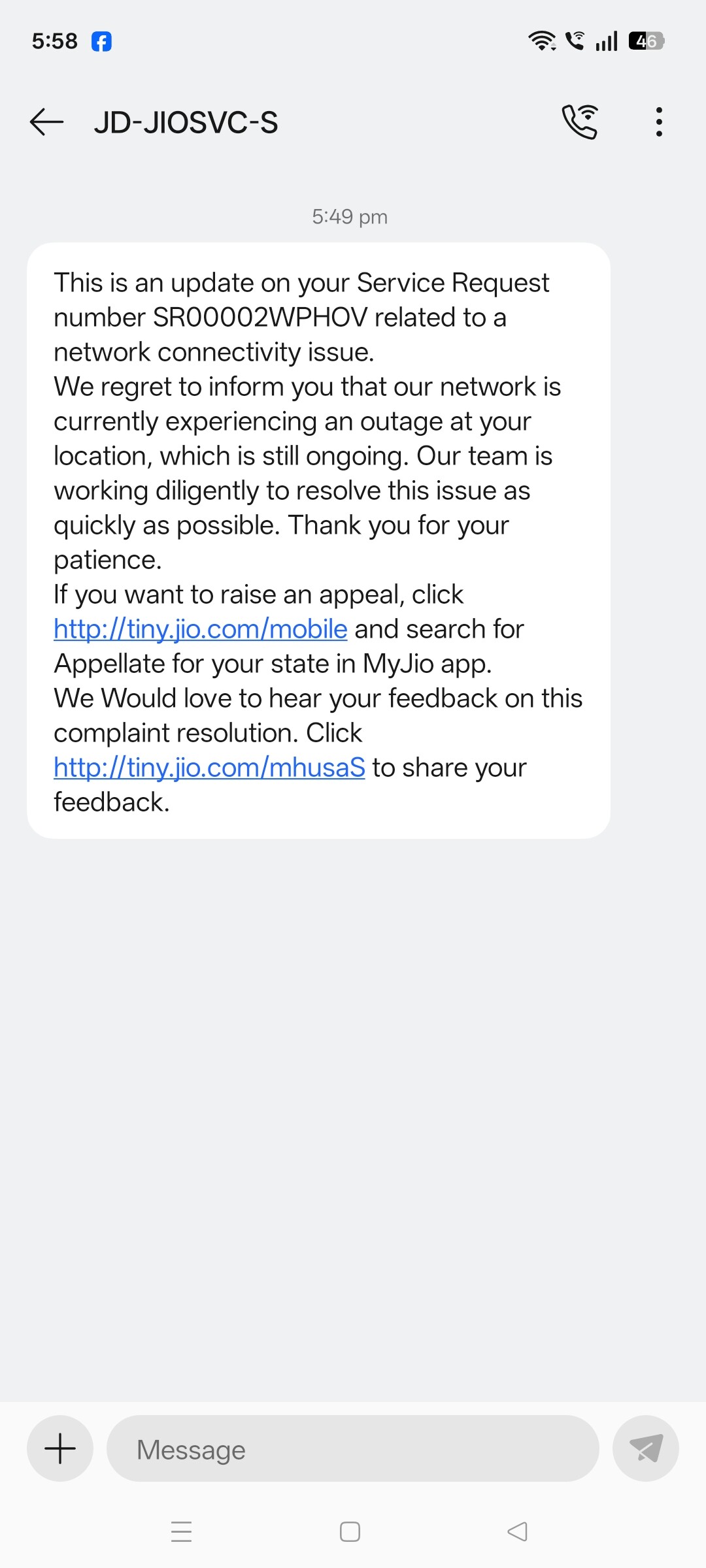The width and height of the screenshot is (706, 1568).
Task: Open attachment options with the plus button
Action: coord(60,1448)
